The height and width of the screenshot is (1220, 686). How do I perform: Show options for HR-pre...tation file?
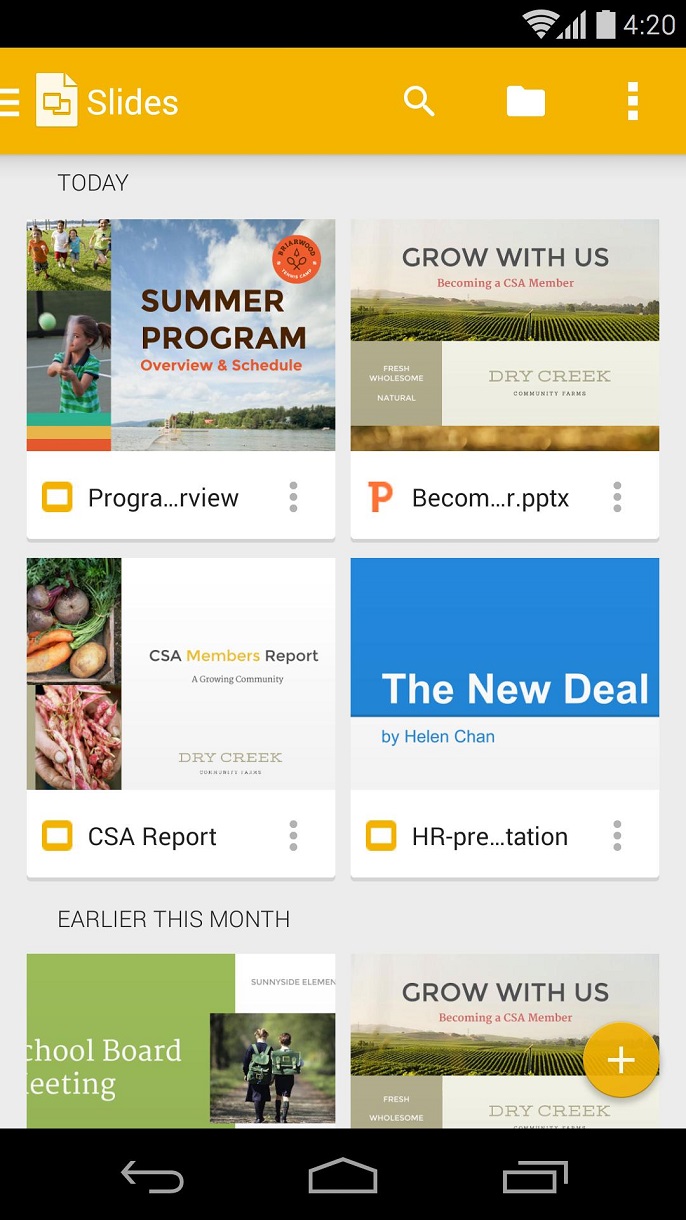tap(617, 836)
